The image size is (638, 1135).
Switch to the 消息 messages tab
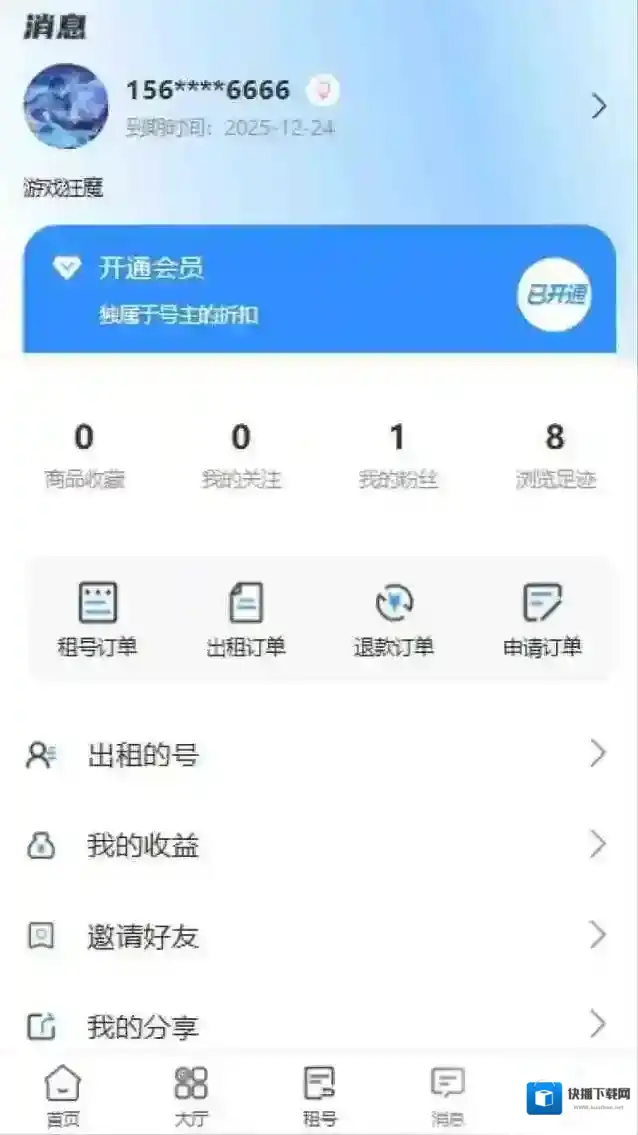click(447, 1095)
